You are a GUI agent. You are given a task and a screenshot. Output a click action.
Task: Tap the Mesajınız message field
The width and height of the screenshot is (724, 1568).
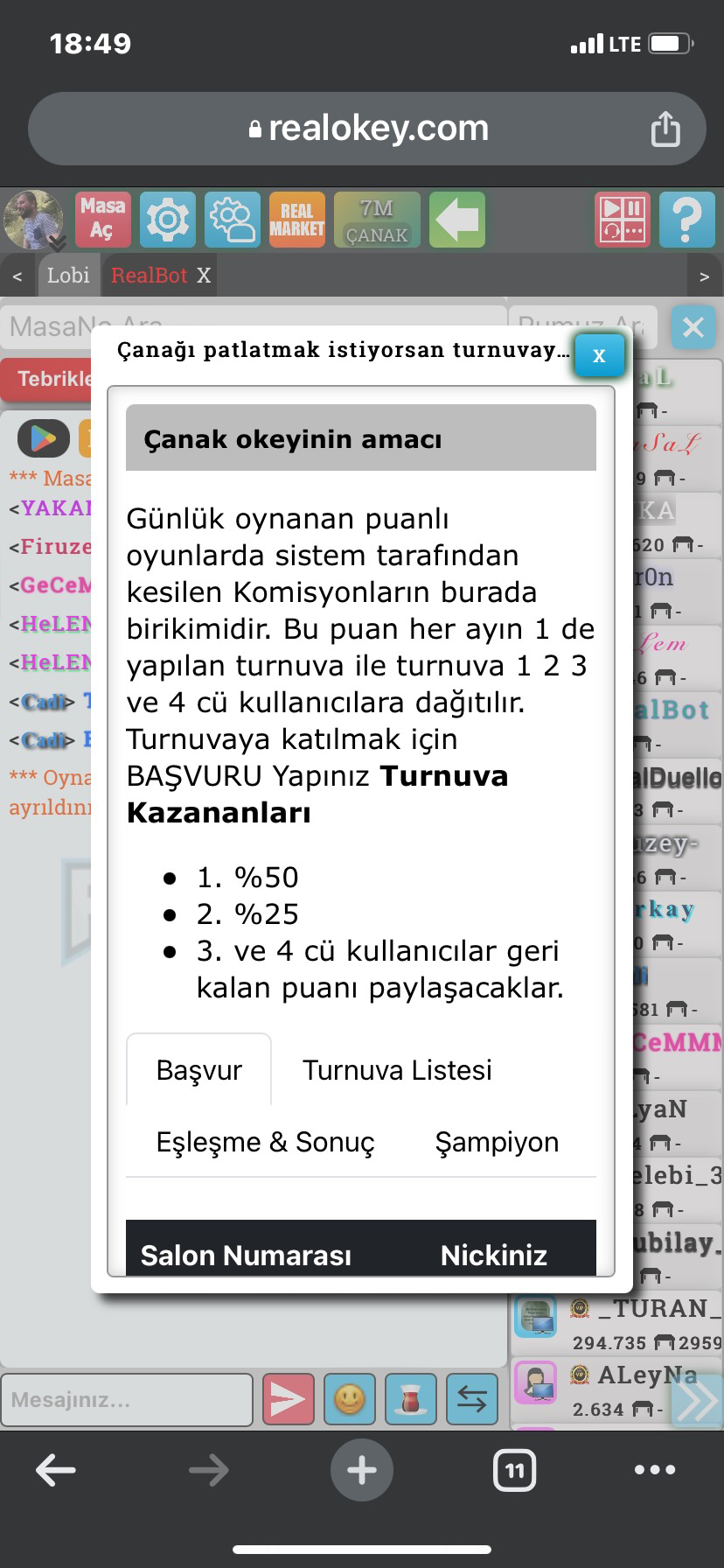(127, 1400)
